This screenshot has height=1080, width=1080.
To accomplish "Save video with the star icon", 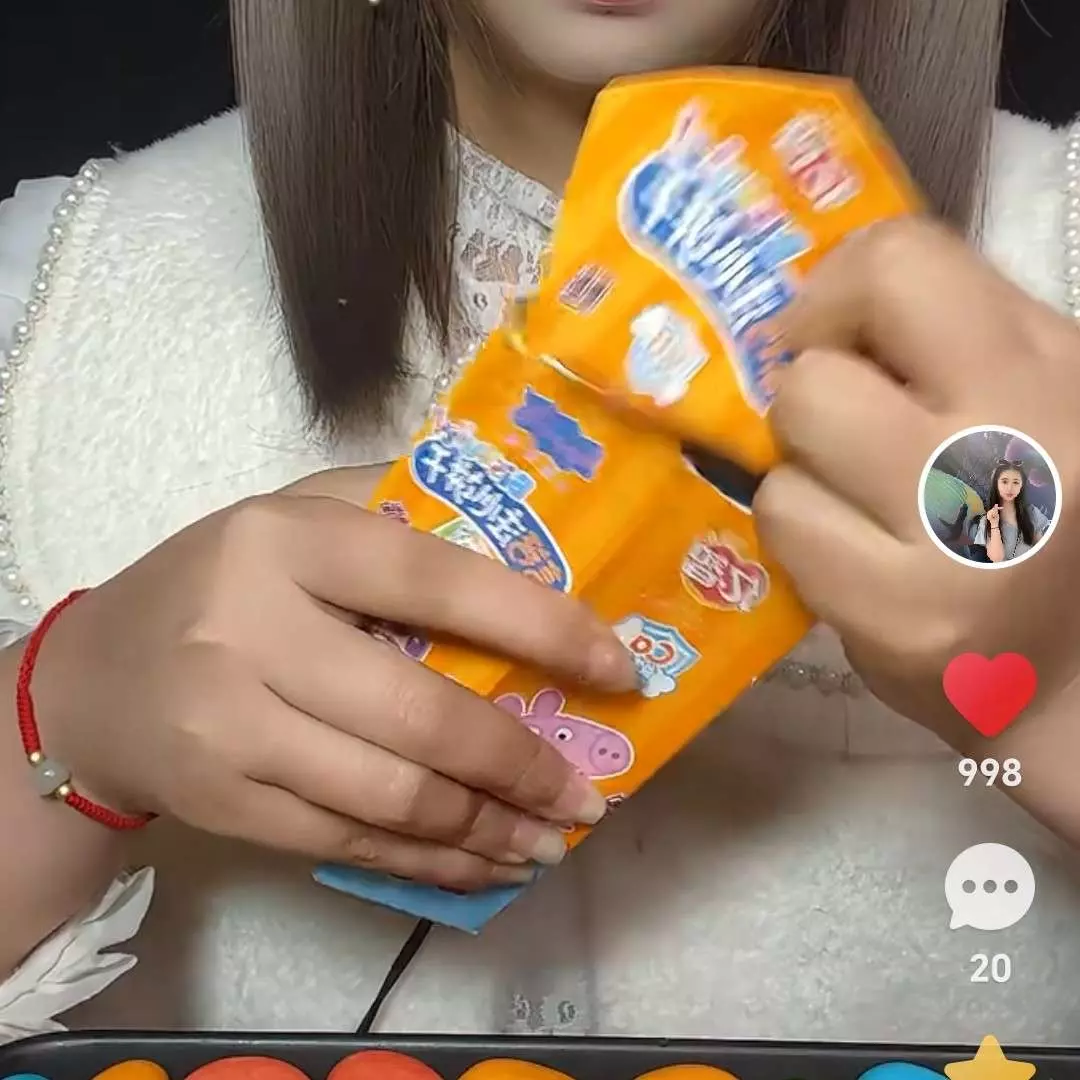I will pos(989,1062).
